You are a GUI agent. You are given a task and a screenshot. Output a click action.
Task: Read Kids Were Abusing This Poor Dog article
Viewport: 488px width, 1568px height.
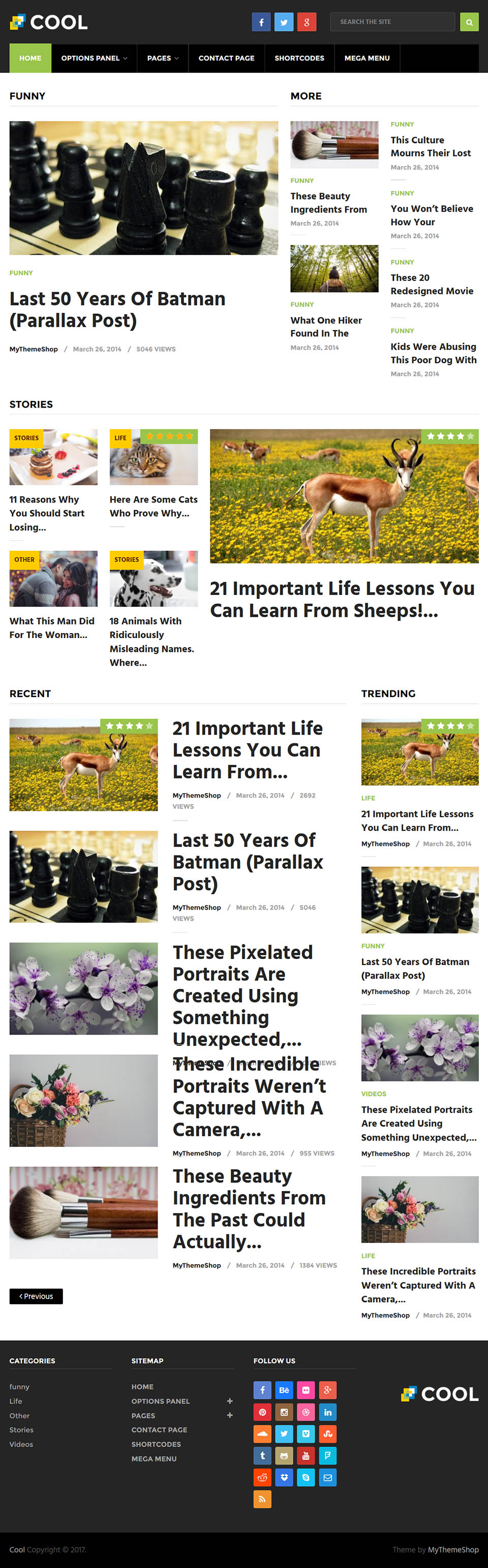pyautogui.click(x=433, y=353)
